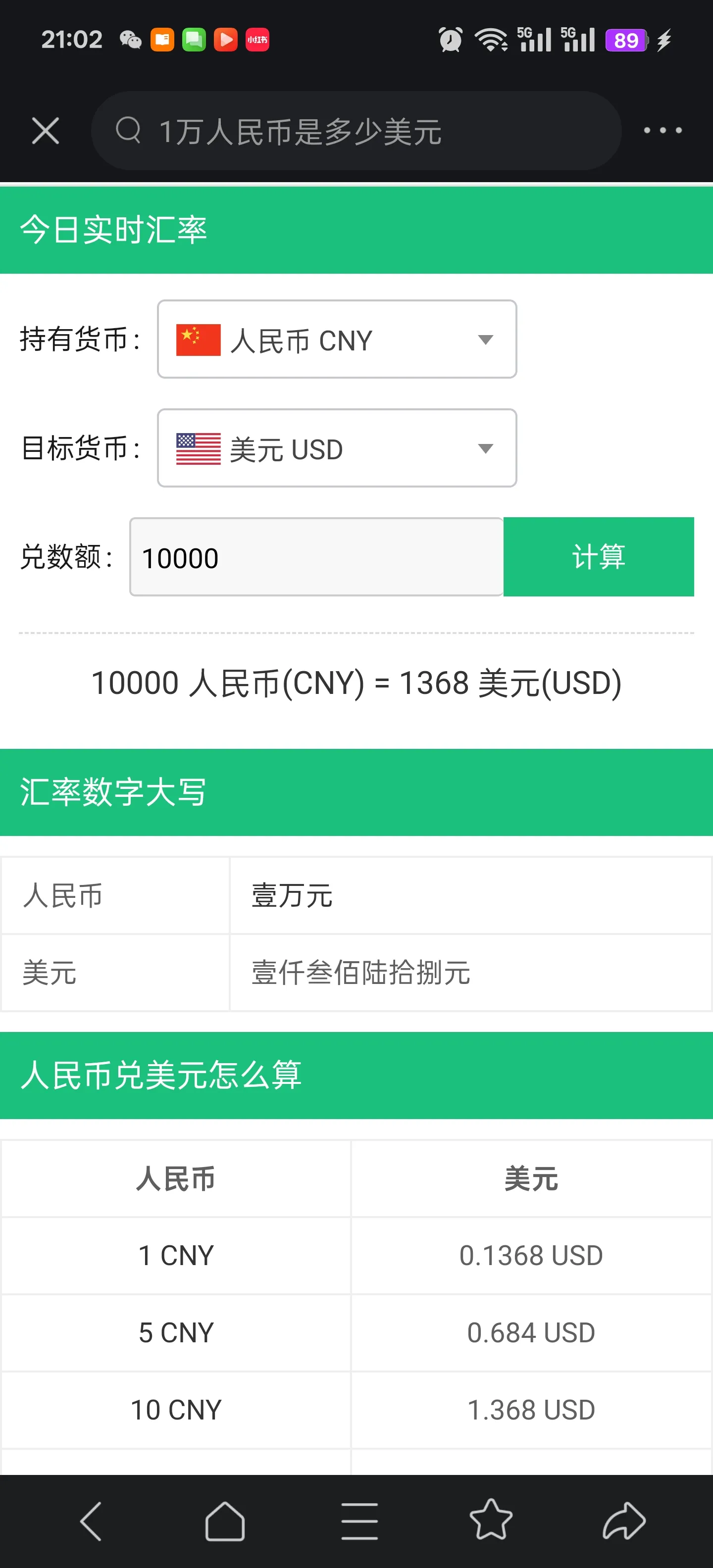
Task: Close the page with the X button
Action: (x=45, y=130)
